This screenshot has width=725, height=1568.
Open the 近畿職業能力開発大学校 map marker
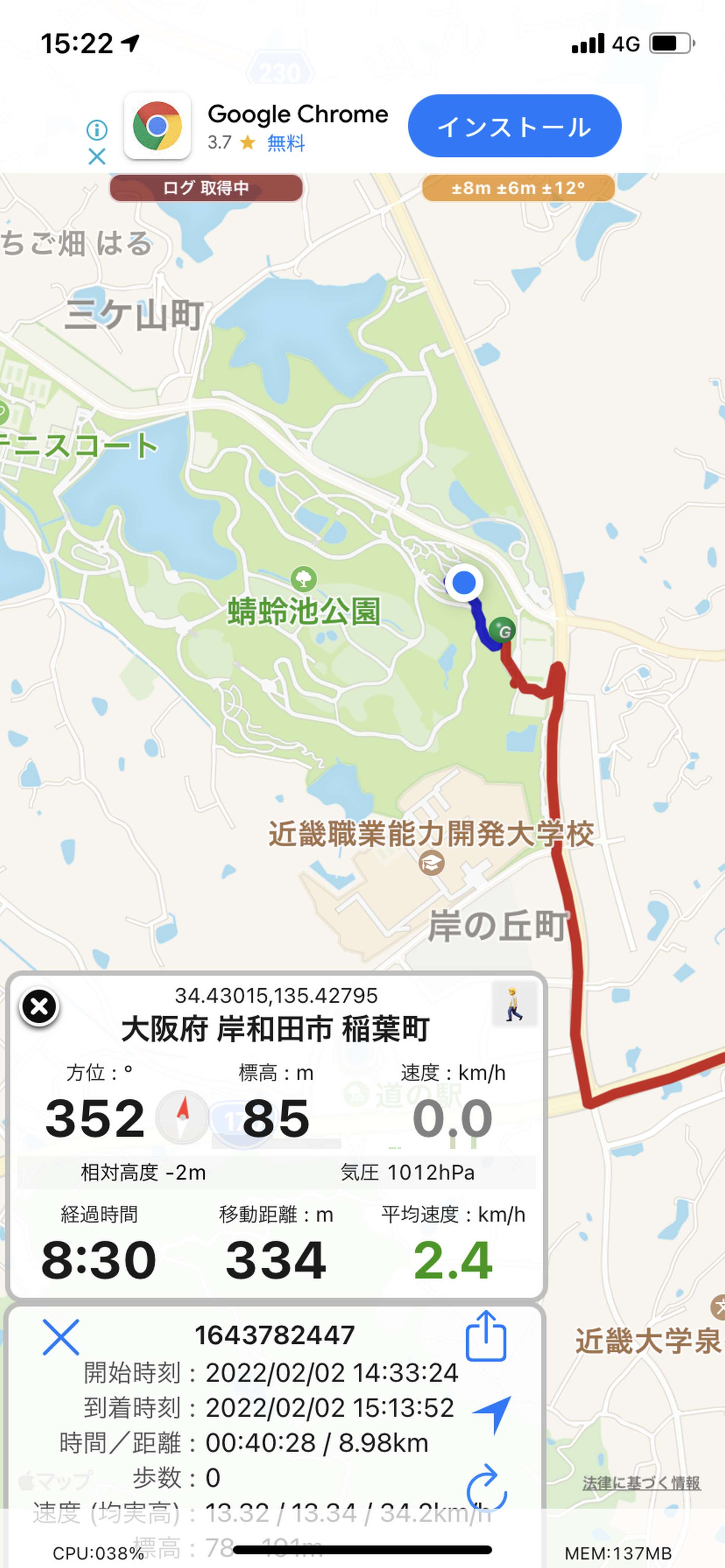pos(431,863)
